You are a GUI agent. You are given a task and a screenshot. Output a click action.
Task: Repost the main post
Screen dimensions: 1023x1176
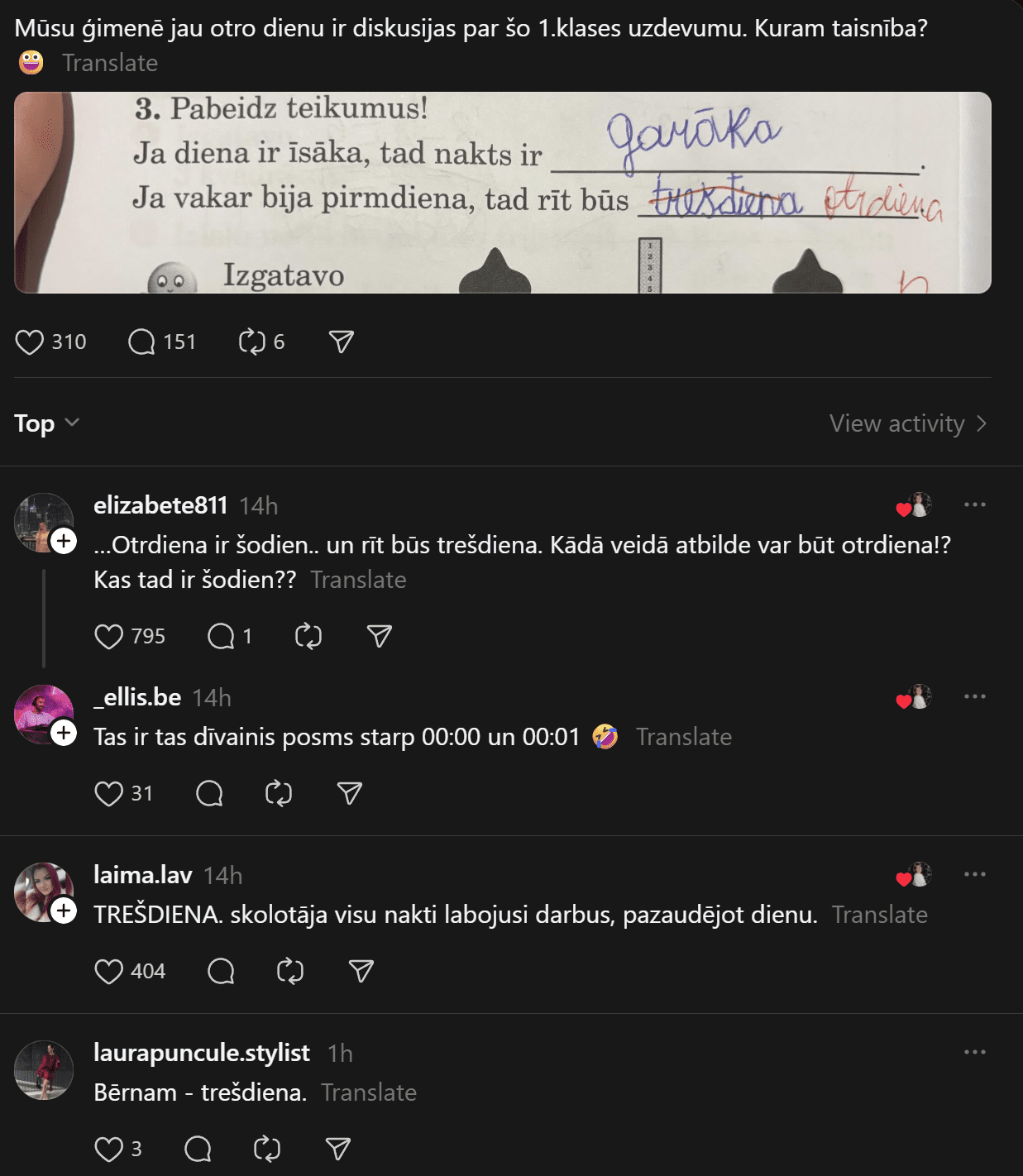click(x=251, y=342)
